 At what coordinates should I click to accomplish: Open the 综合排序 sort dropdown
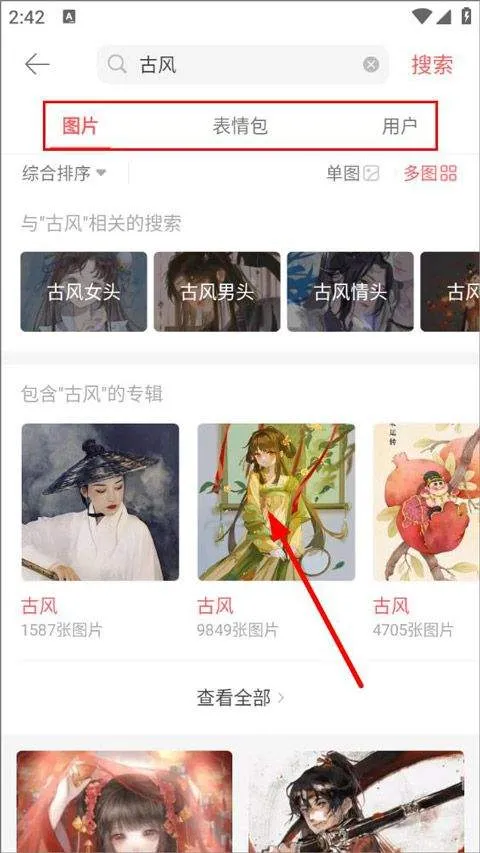point(64,174)
